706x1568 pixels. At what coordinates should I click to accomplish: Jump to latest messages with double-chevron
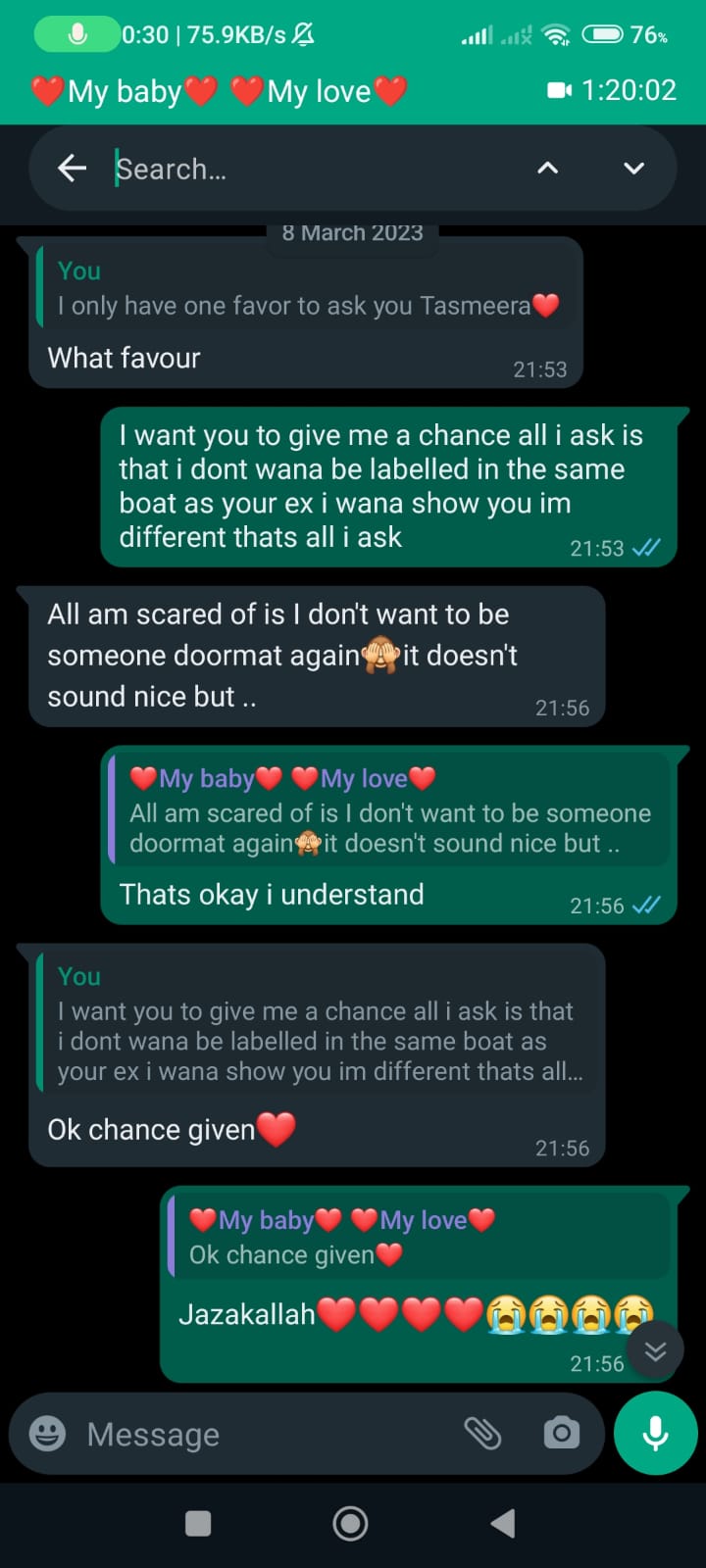click(655, 1352)
